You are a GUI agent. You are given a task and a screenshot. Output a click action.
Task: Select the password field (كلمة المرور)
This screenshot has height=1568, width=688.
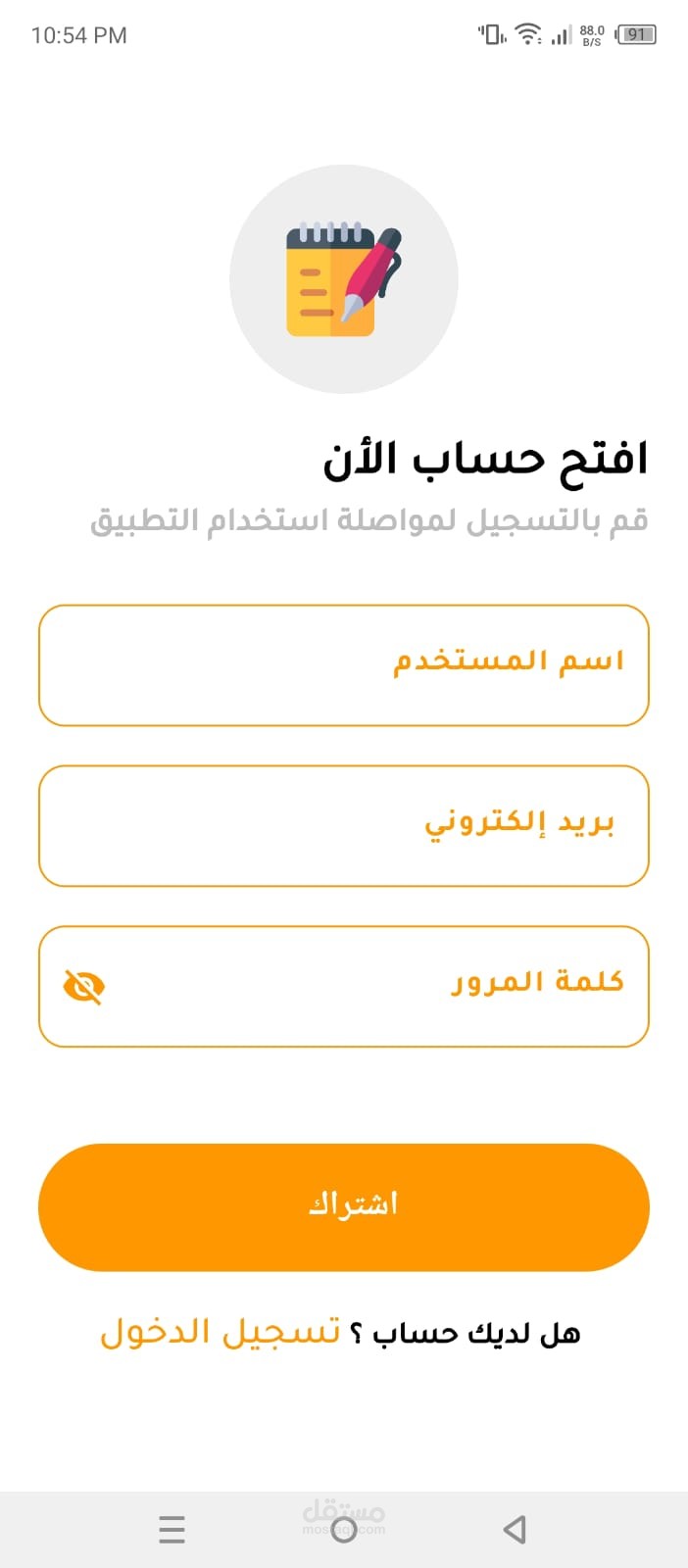click(344, 987)
